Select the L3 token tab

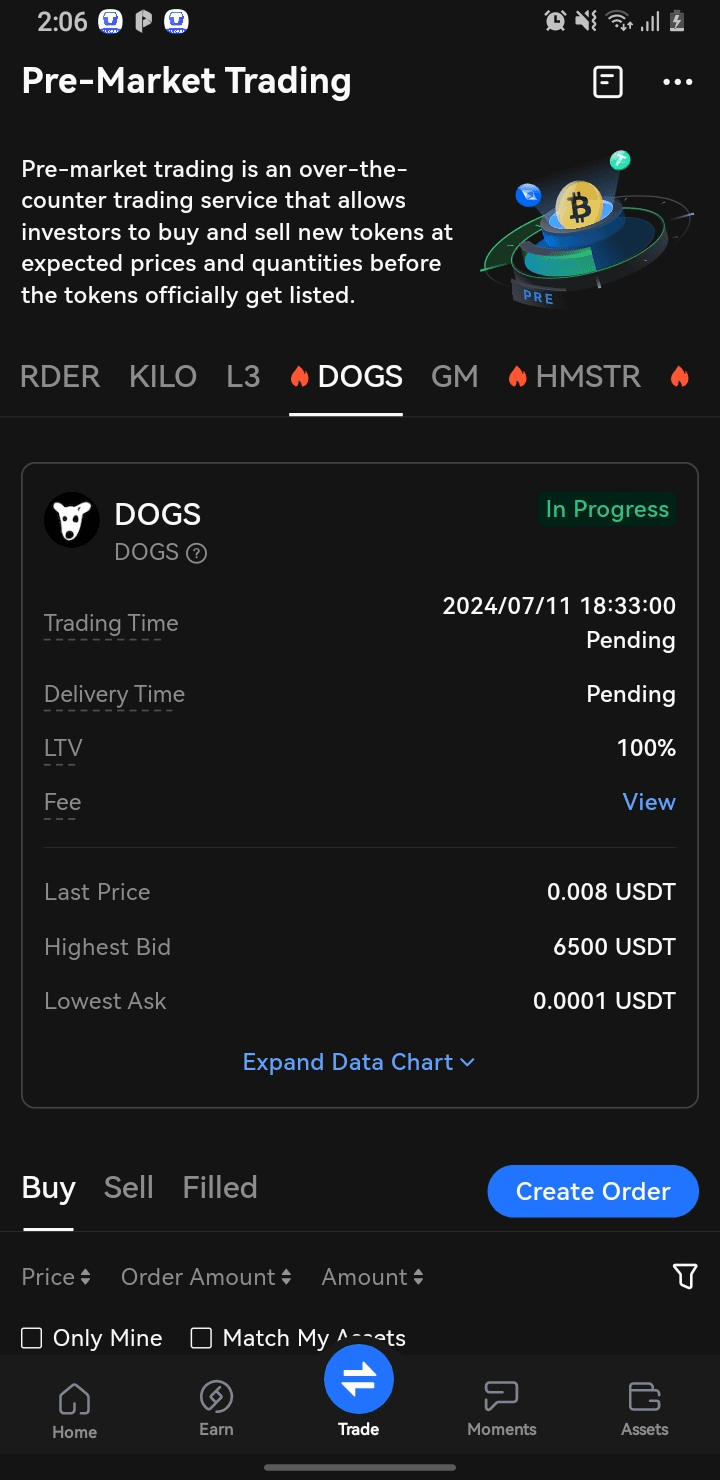[x=243, y=377]
